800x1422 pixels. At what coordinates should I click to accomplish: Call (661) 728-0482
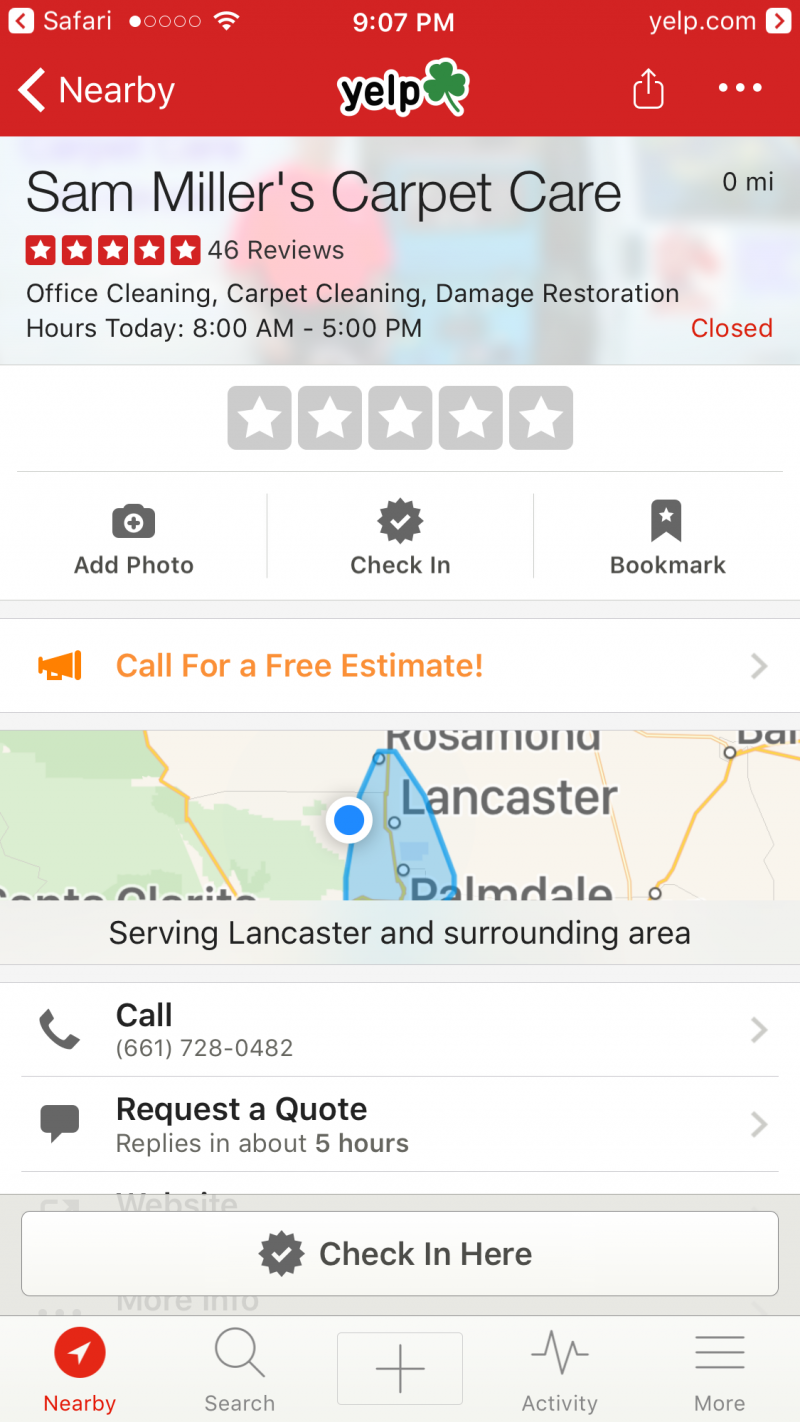point(400,1029)
